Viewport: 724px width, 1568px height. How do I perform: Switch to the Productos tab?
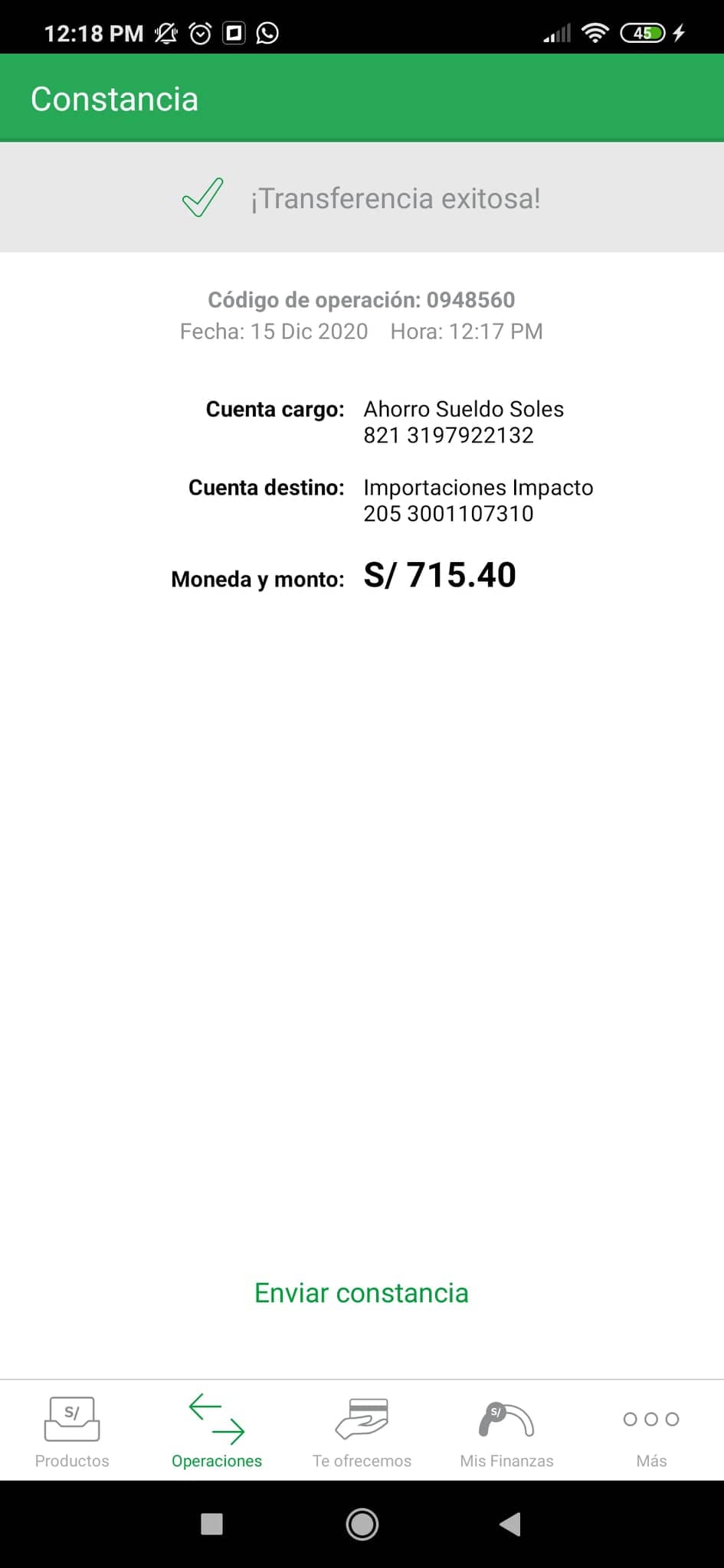click(72, 1432)
